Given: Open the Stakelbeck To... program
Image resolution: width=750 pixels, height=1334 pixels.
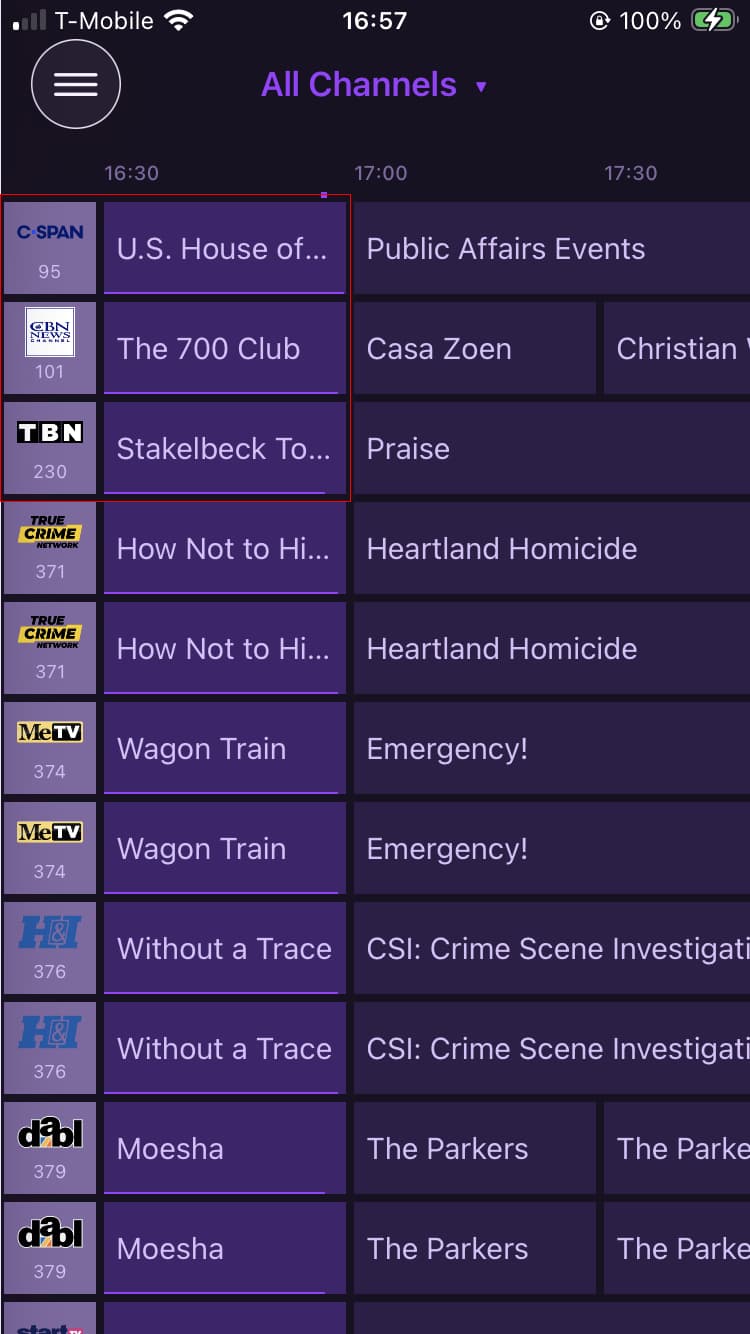Looking at the screenshot, I should pos(224,448).
